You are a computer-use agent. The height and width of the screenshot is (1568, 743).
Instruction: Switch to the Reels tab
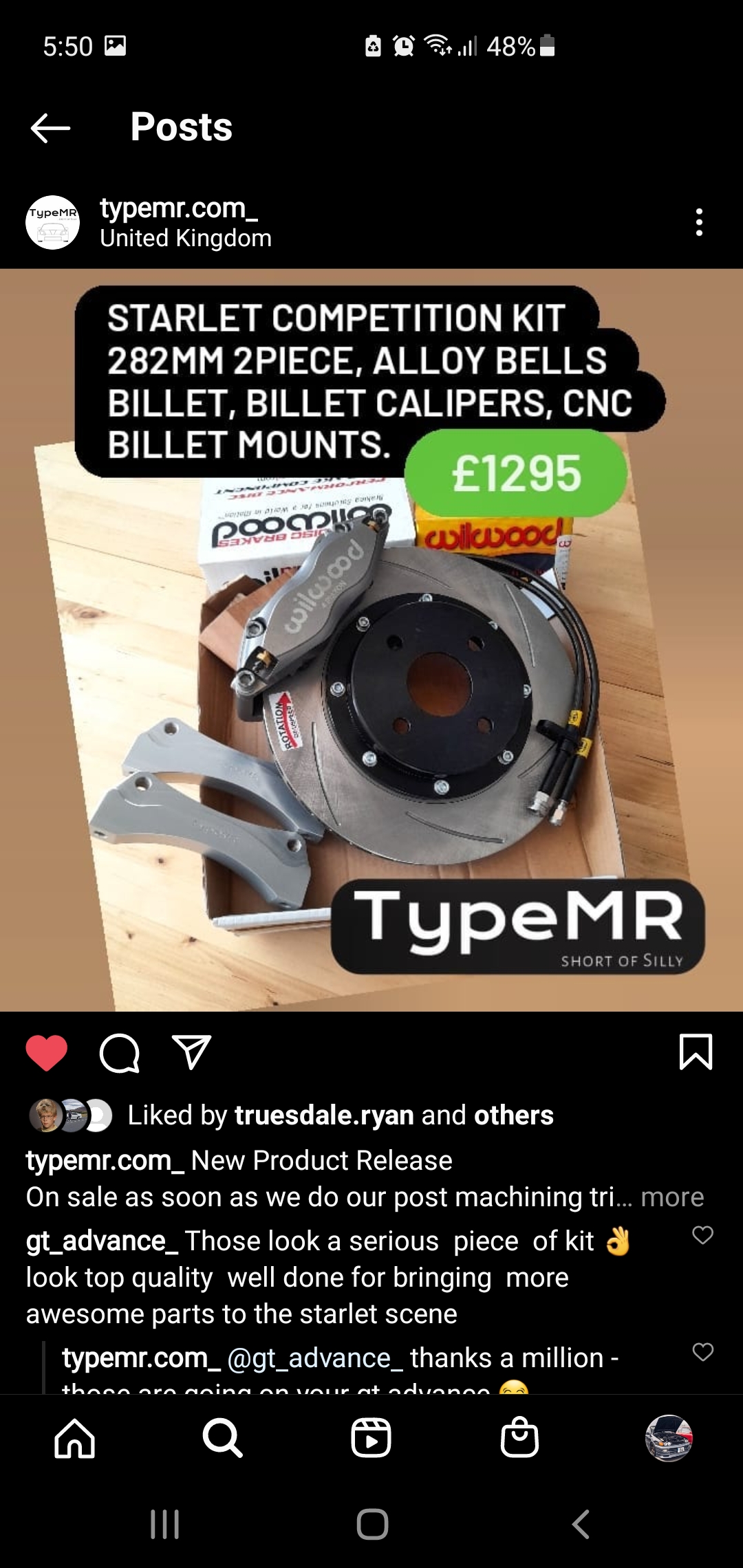click(x=371, y=1438)
